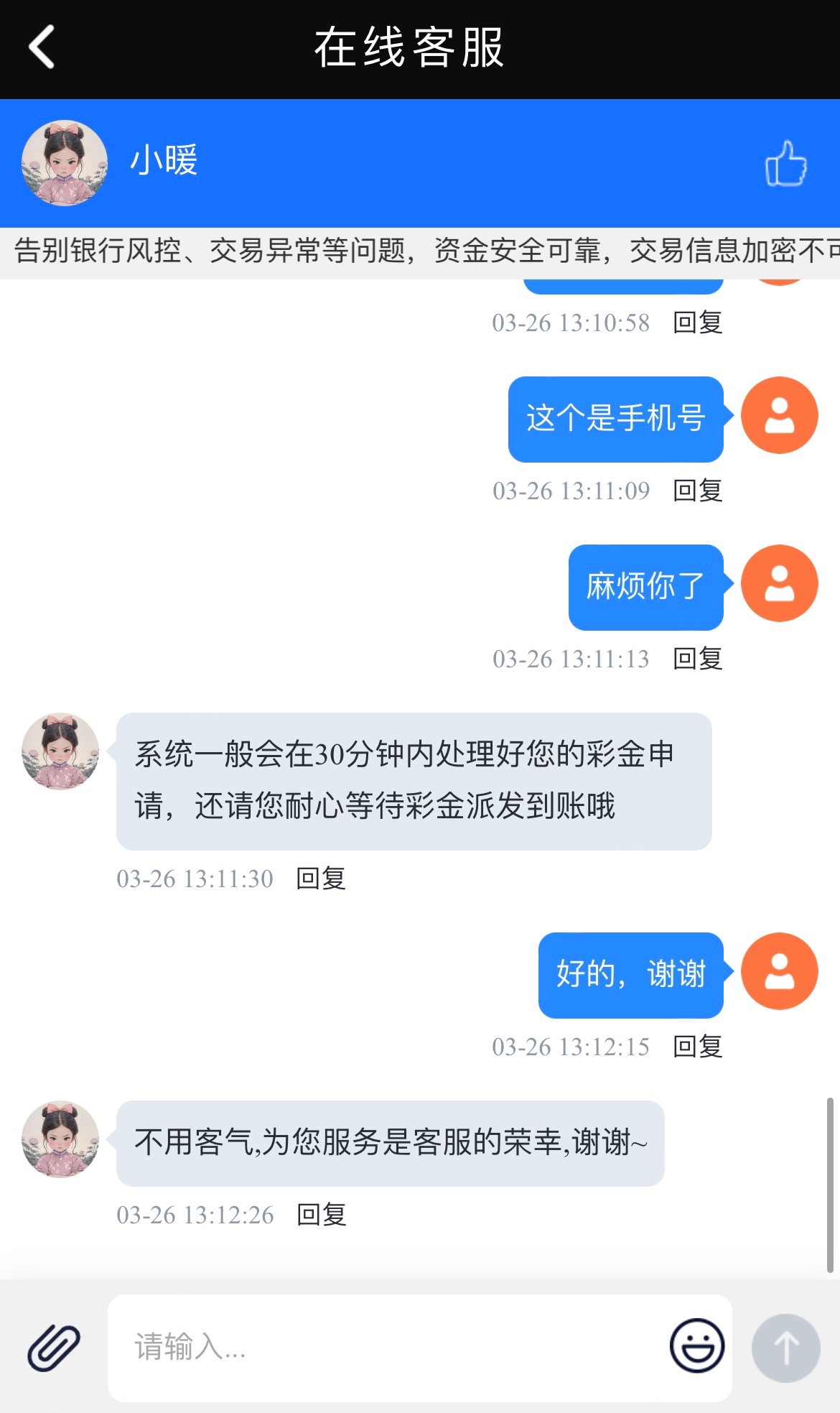
Task: Give agent 小暖 a thumbs up
Action: 785,163
